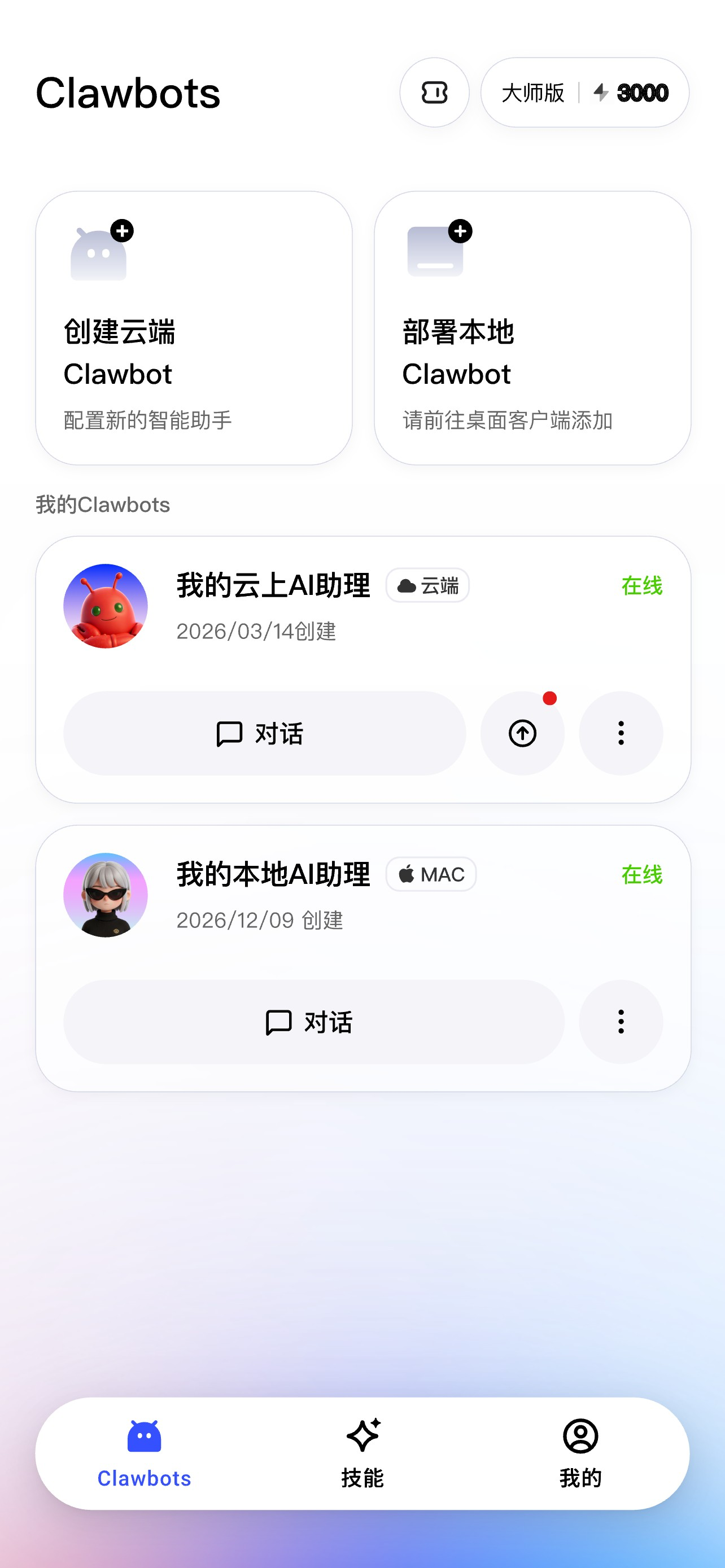Select the Clawbots tab

145,1453
